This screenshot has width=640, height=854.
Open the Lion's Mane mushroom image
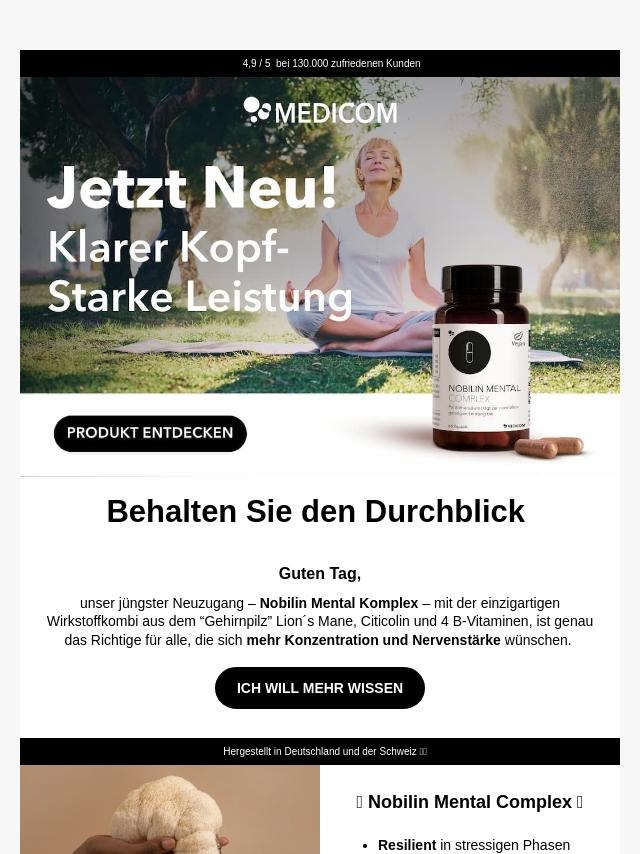pos(170,810)
